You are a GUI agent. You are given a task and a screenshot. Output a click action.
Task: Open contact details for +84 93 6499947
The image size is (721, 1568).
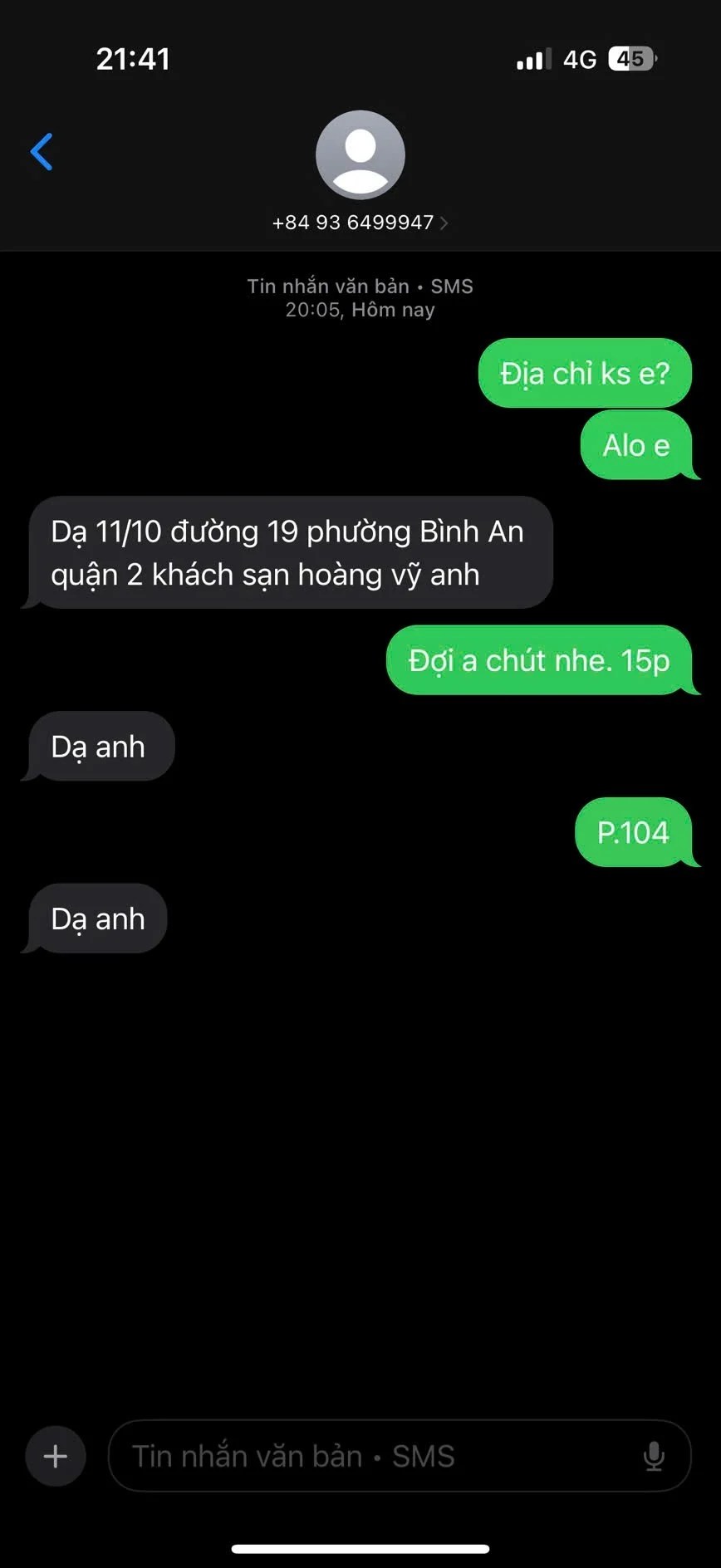pyautogui.click(x=360, y=222)
